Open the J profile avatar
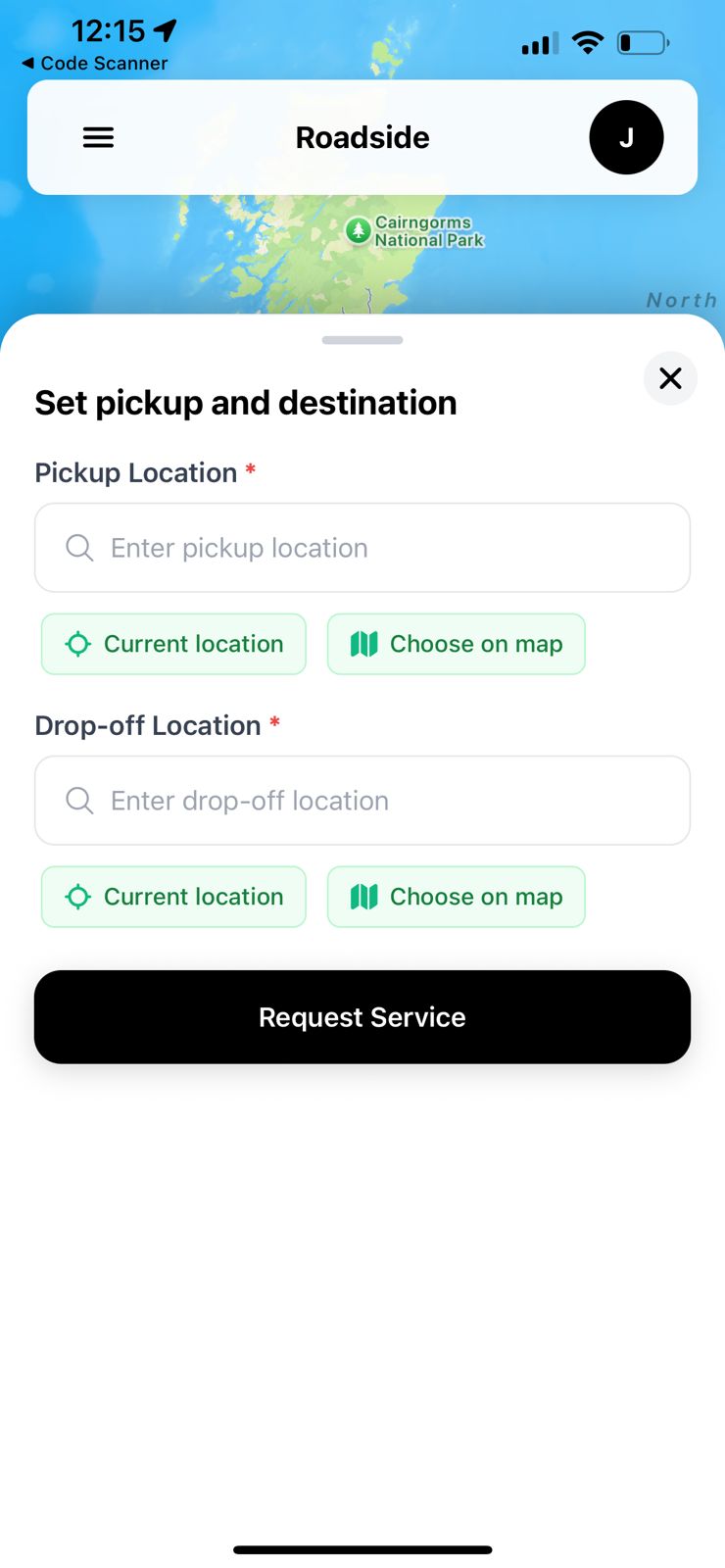 tap(626, 137)
